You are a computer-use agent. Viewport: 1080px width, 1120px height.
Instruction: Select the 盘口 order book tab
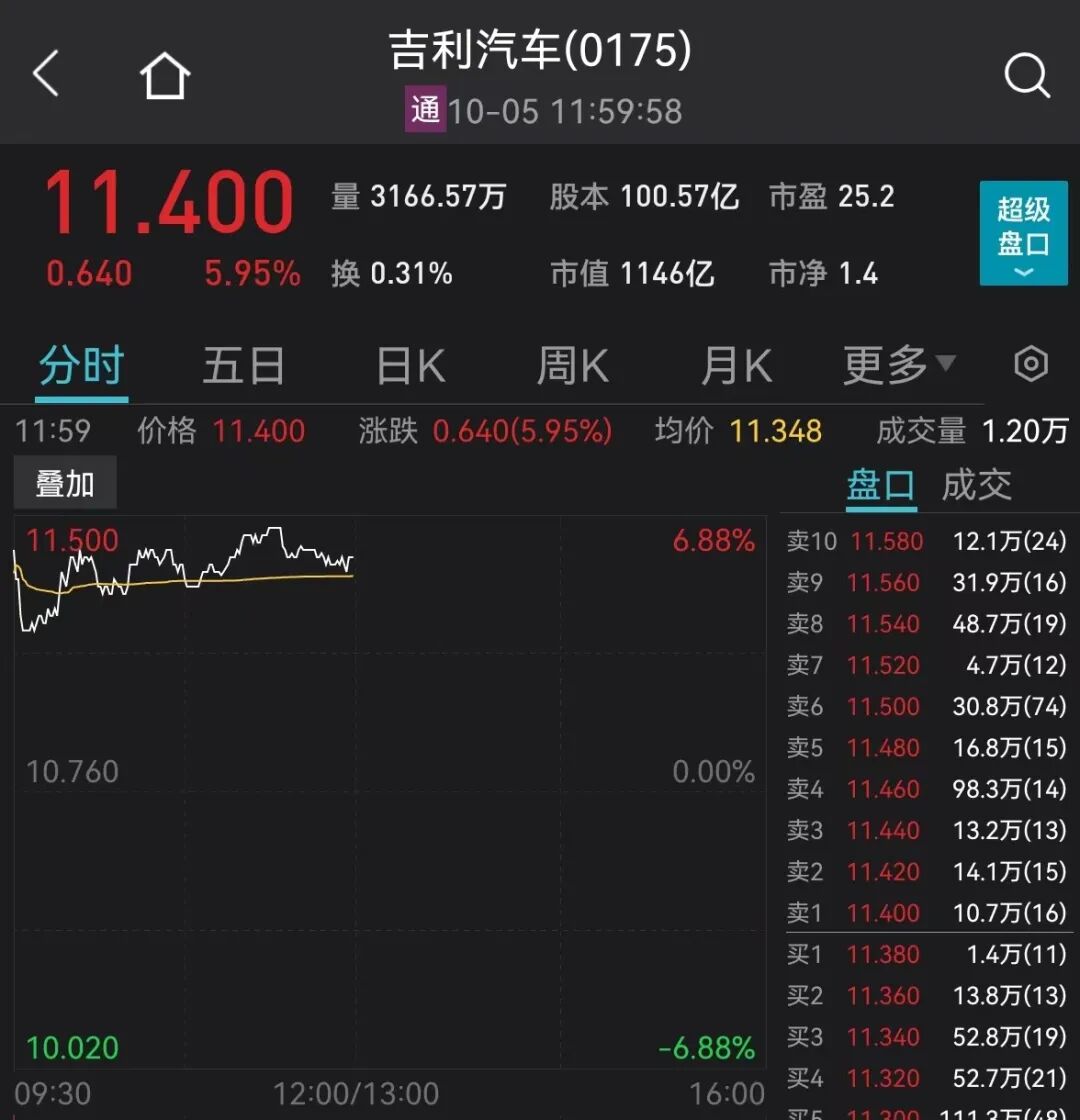[x=881, y=486]
